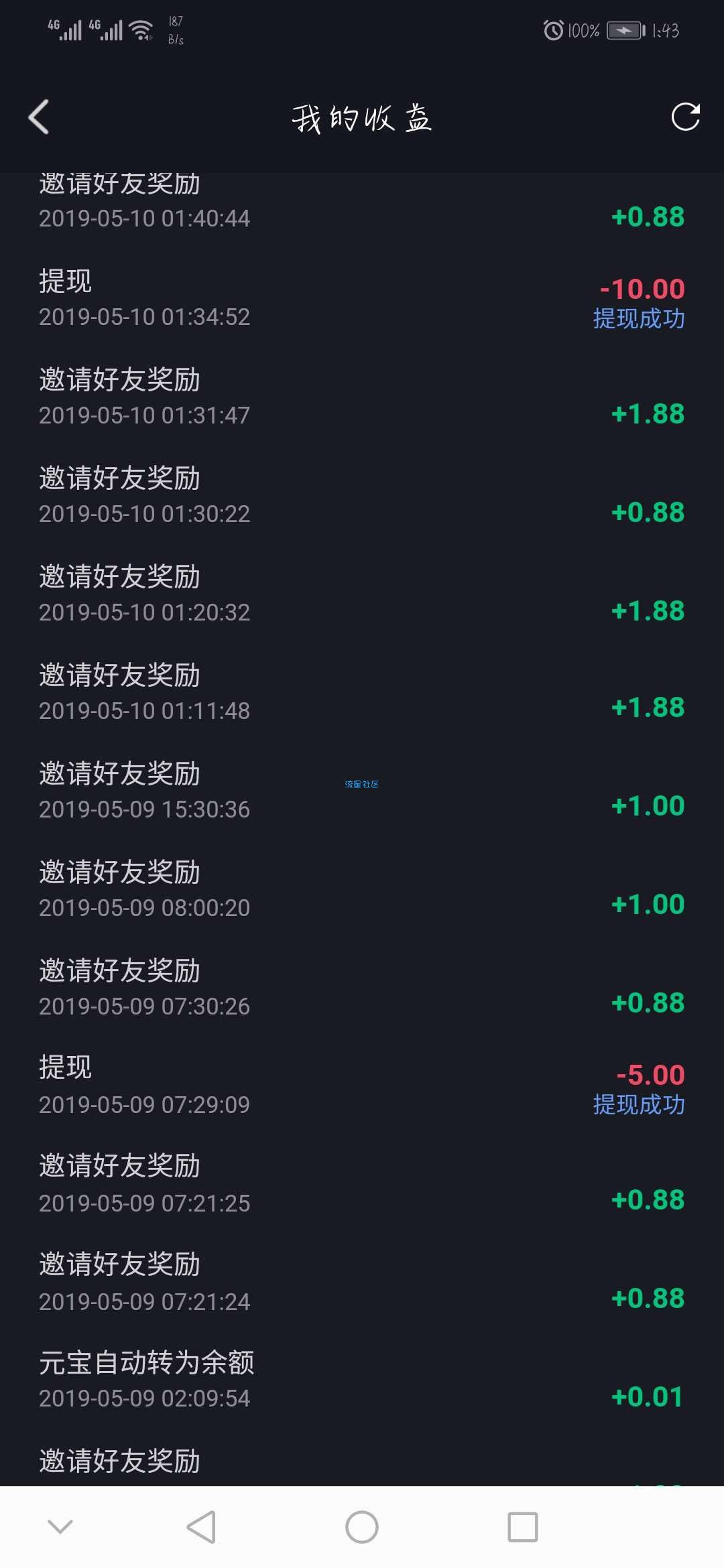This screenshot has height=1568, width=724.
Task: Go back from 我的收益 page
Action: (x=39, y=117)
